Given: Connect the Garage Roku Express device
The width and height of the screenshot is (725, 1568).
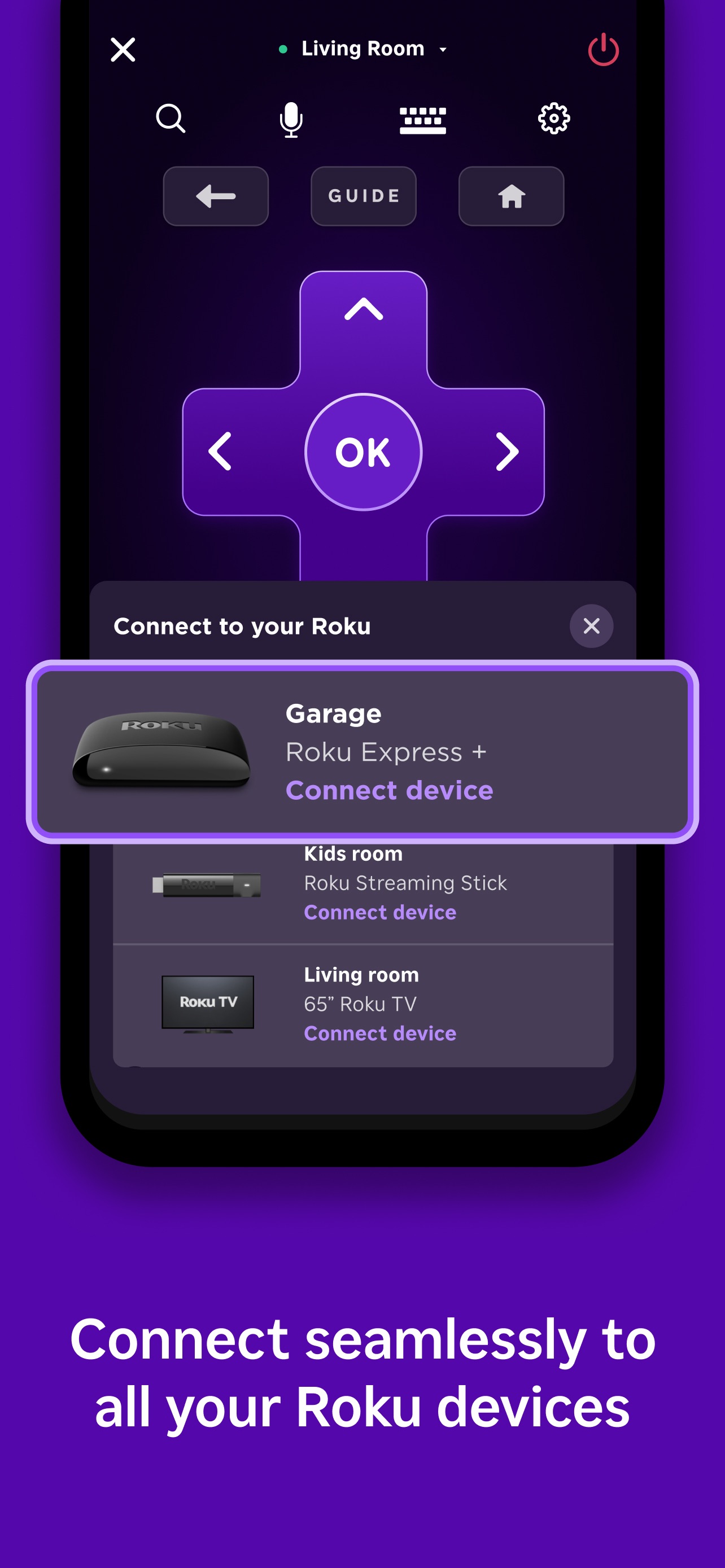Looking at the screenshot, I should pos(390,790).
